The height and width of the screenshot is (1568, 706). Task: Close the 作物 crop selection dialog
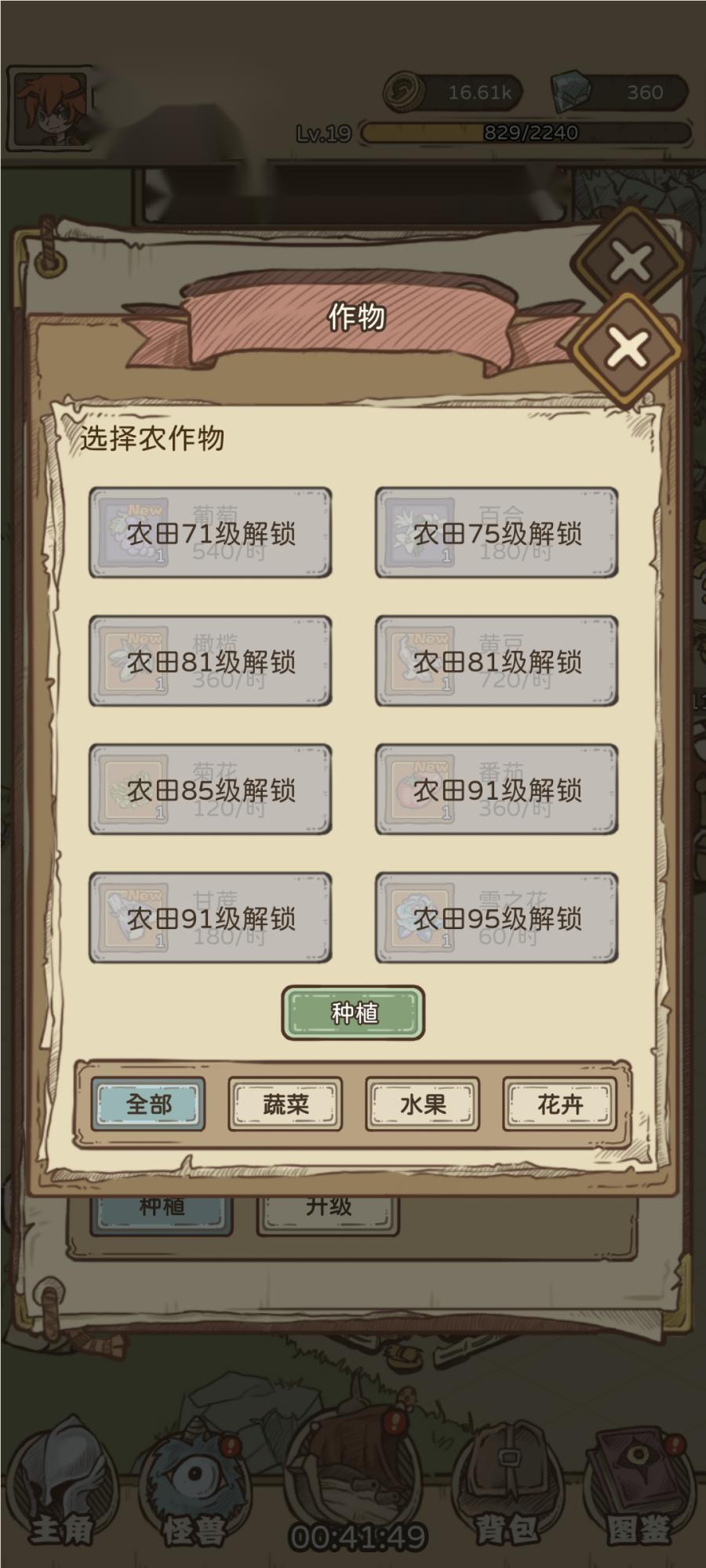pos(628,347)
